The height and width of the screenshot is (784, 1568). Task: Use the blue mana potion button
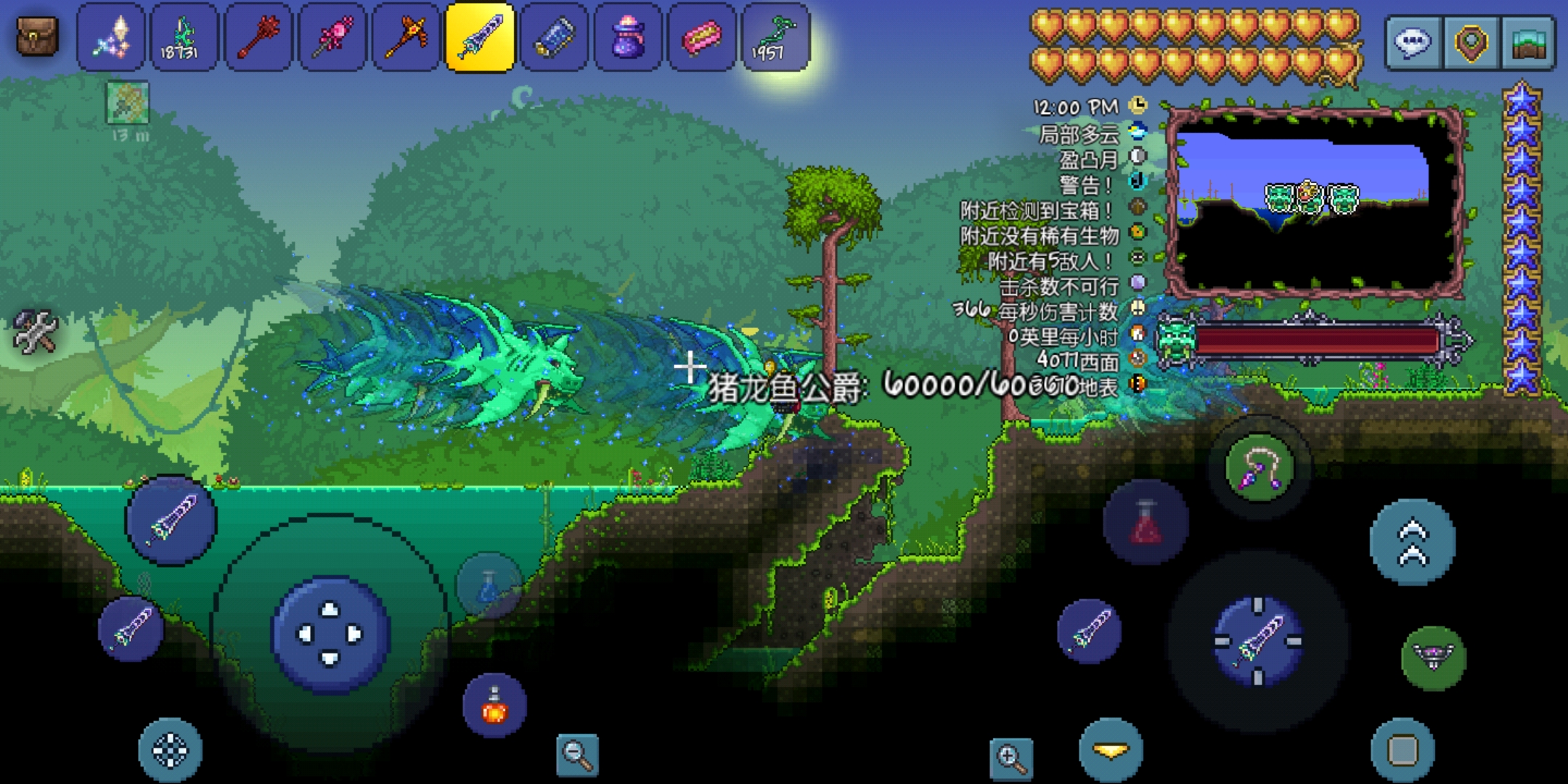pyautogui.click(x=489, y=584)
